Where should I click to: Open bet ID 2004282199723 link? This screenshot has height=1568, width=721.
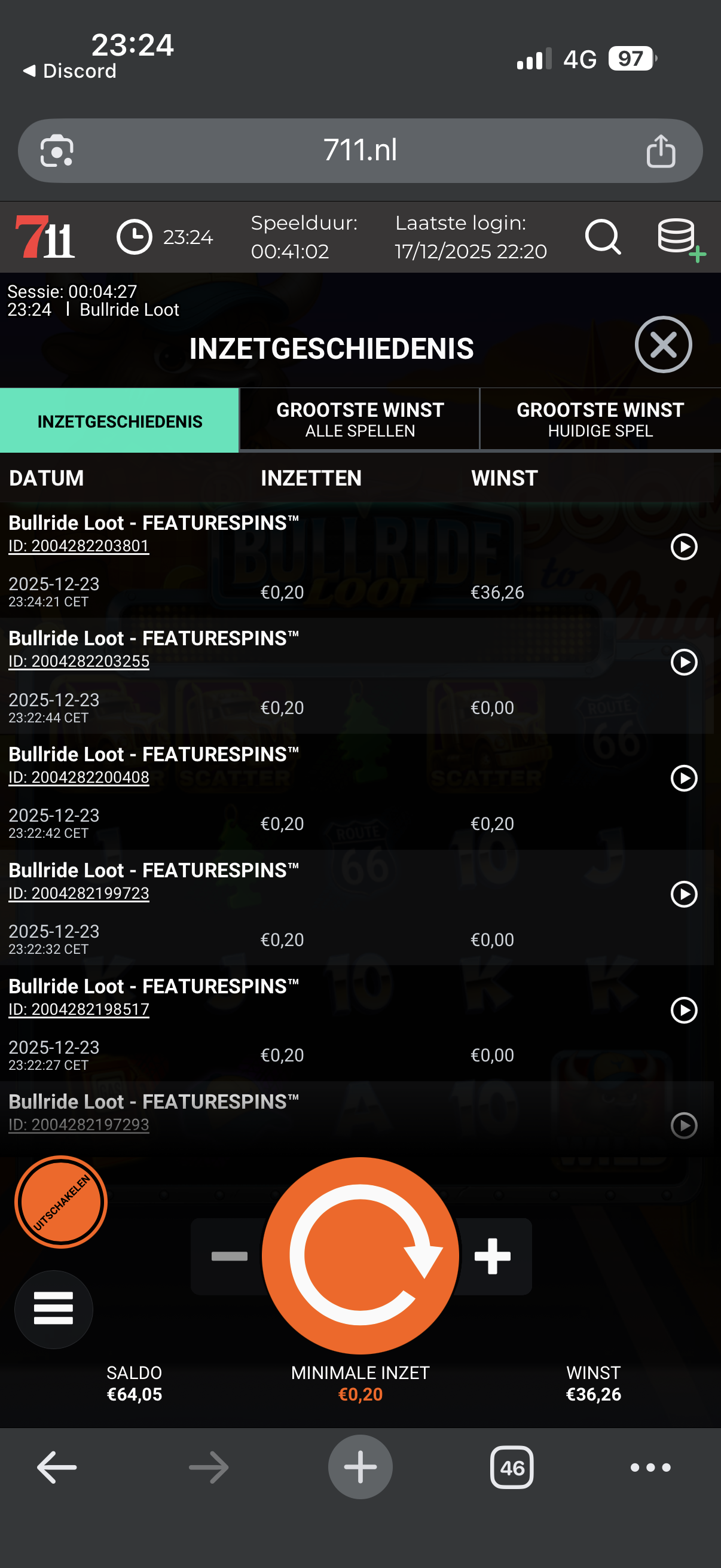tap(78, 893)
